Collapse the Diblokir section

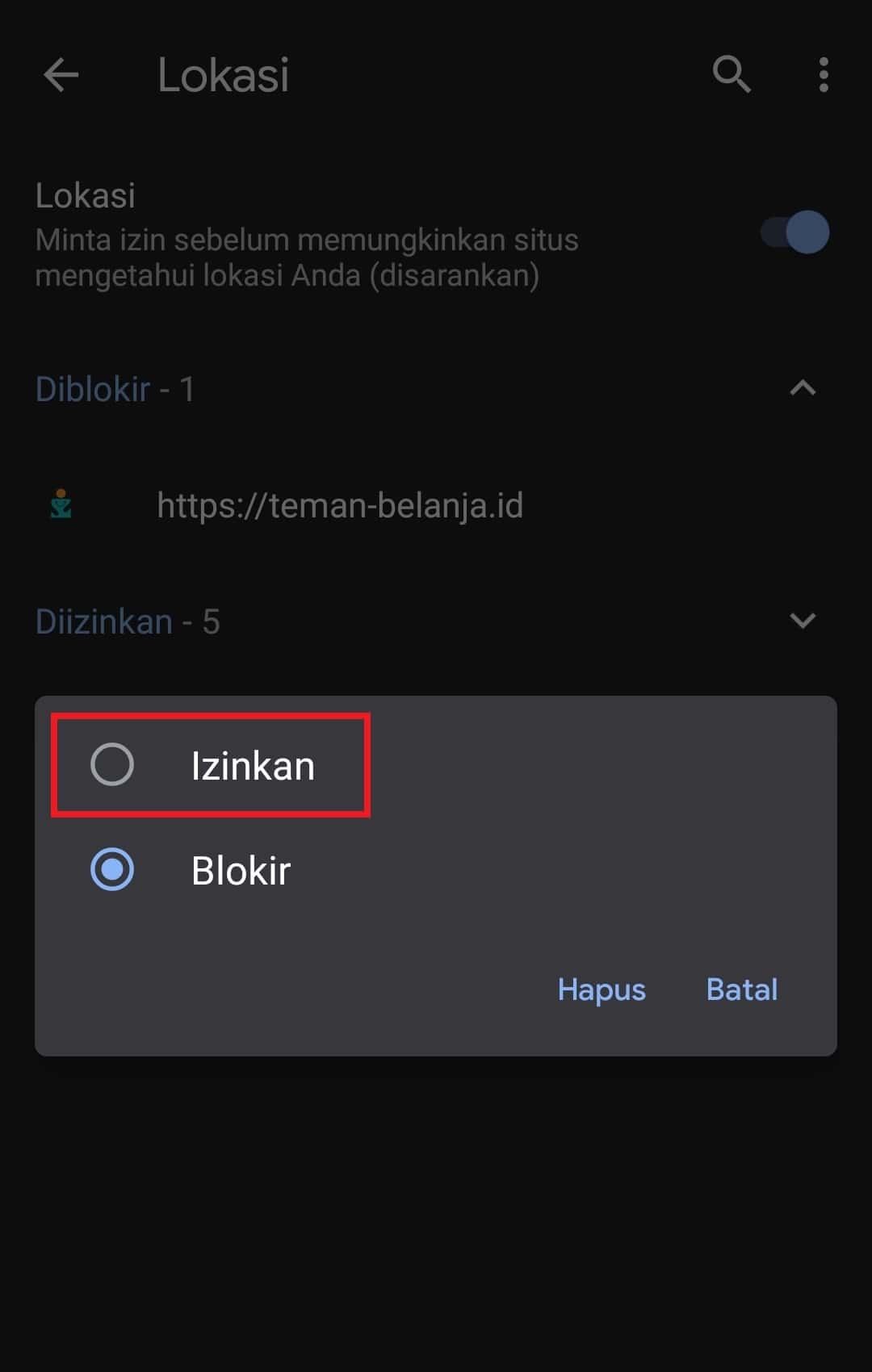pos(802,389)
